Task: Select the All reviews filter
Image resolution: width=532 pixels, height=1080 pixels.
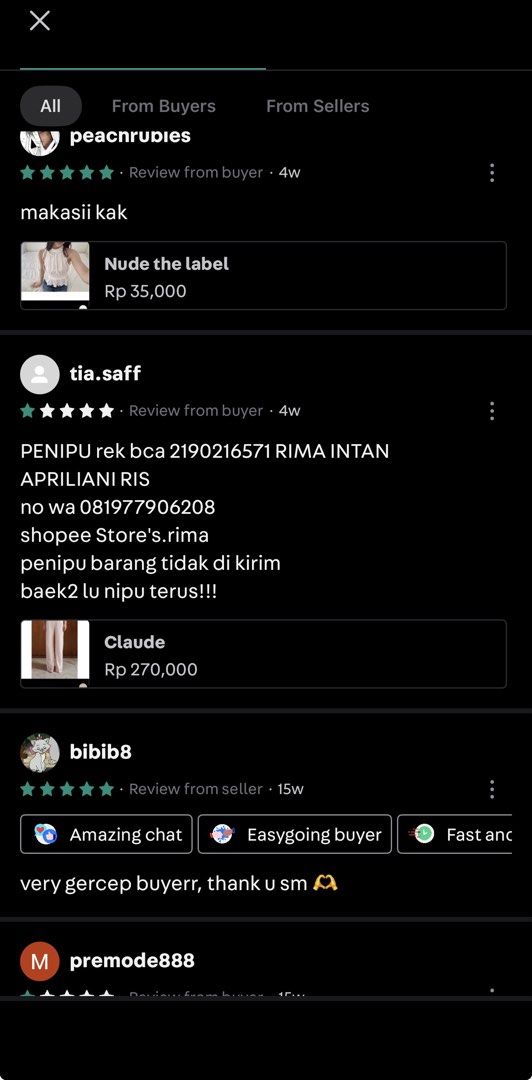Action: (x=50, y=106)
